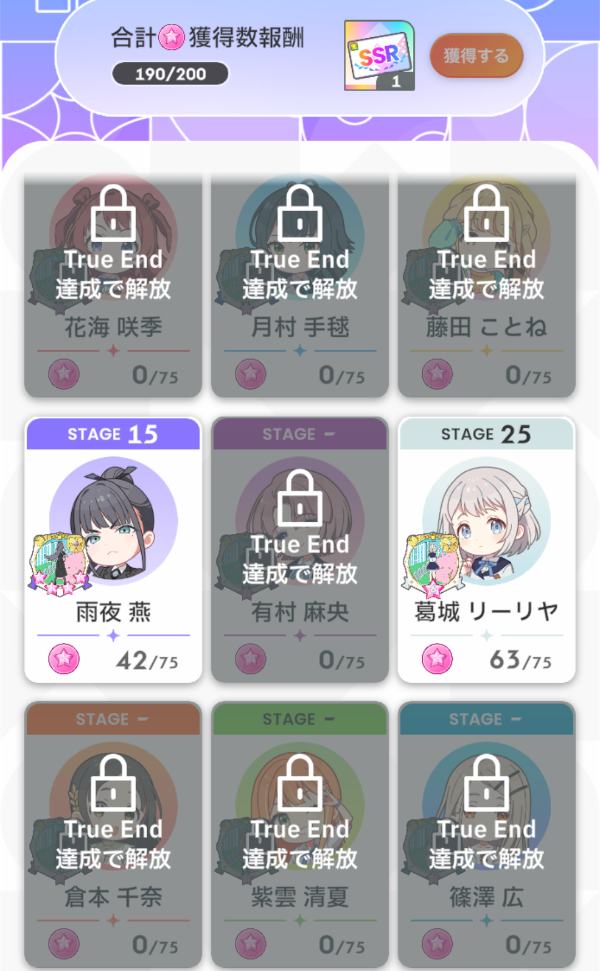This screenshot has height=971, width=600.
Task: Tap the 獲得する claim button
Action: (476, 55)
